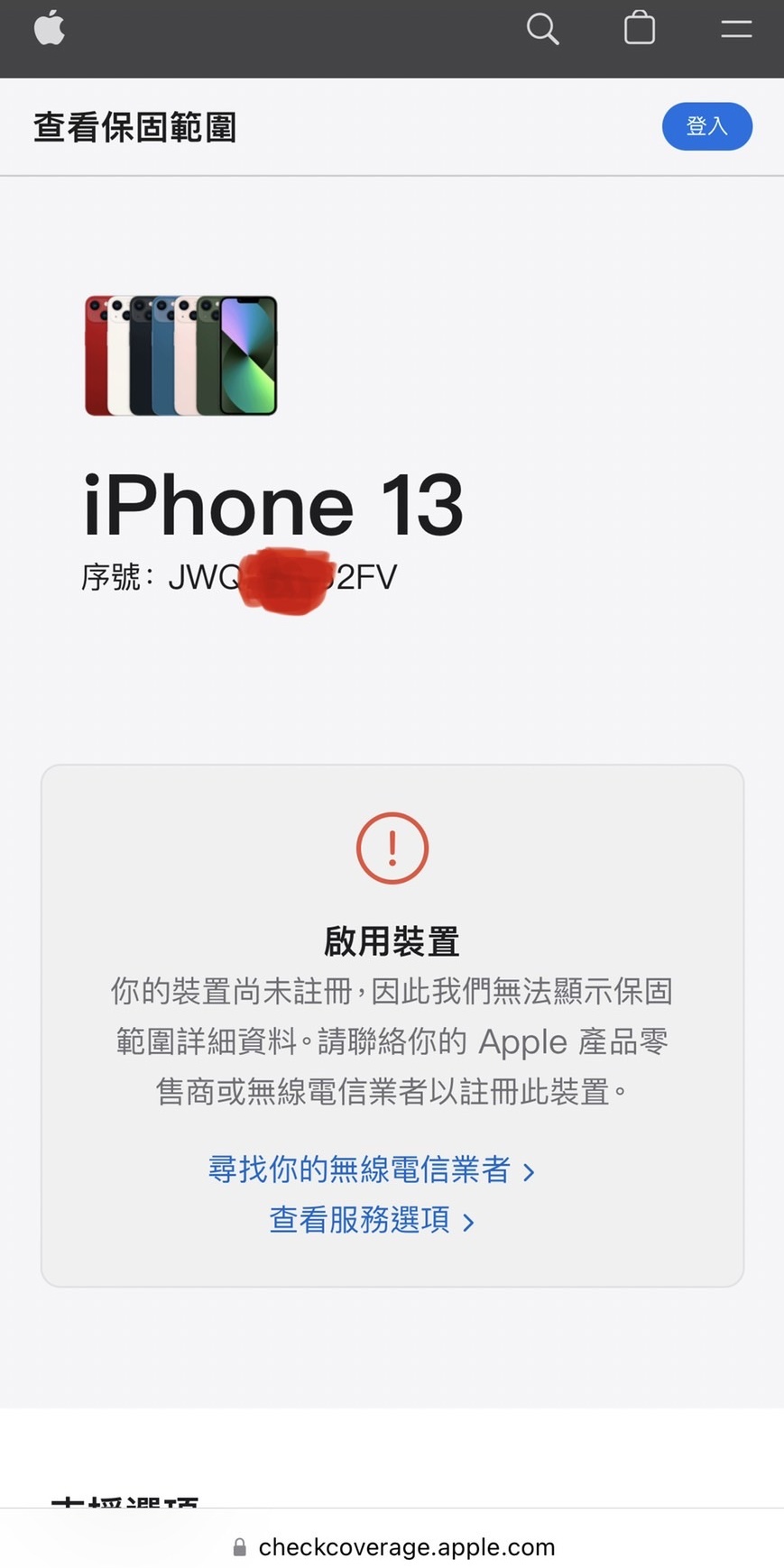Open the Apple home logo
The height and width of the screenshot is (1568, 784).
pyautogui.click(x=50, y=29)
